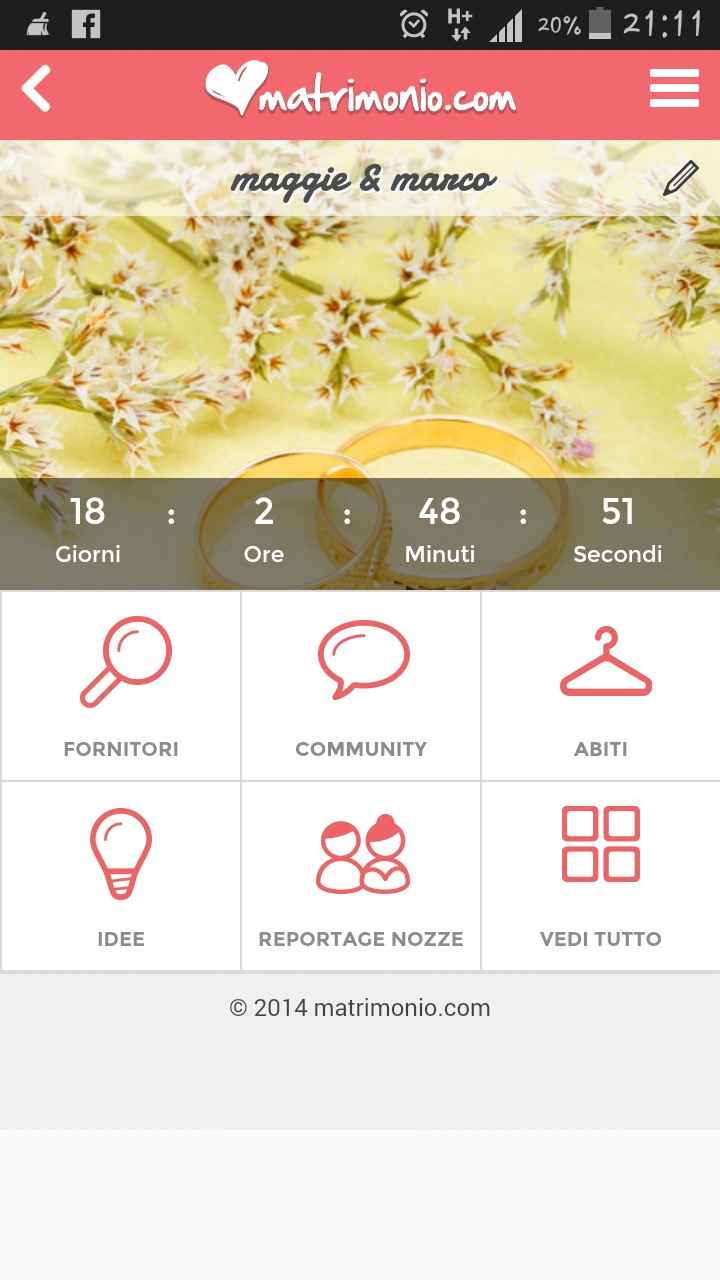
Task: Tap the wedding rings header photo
Action: coord(360,350)
